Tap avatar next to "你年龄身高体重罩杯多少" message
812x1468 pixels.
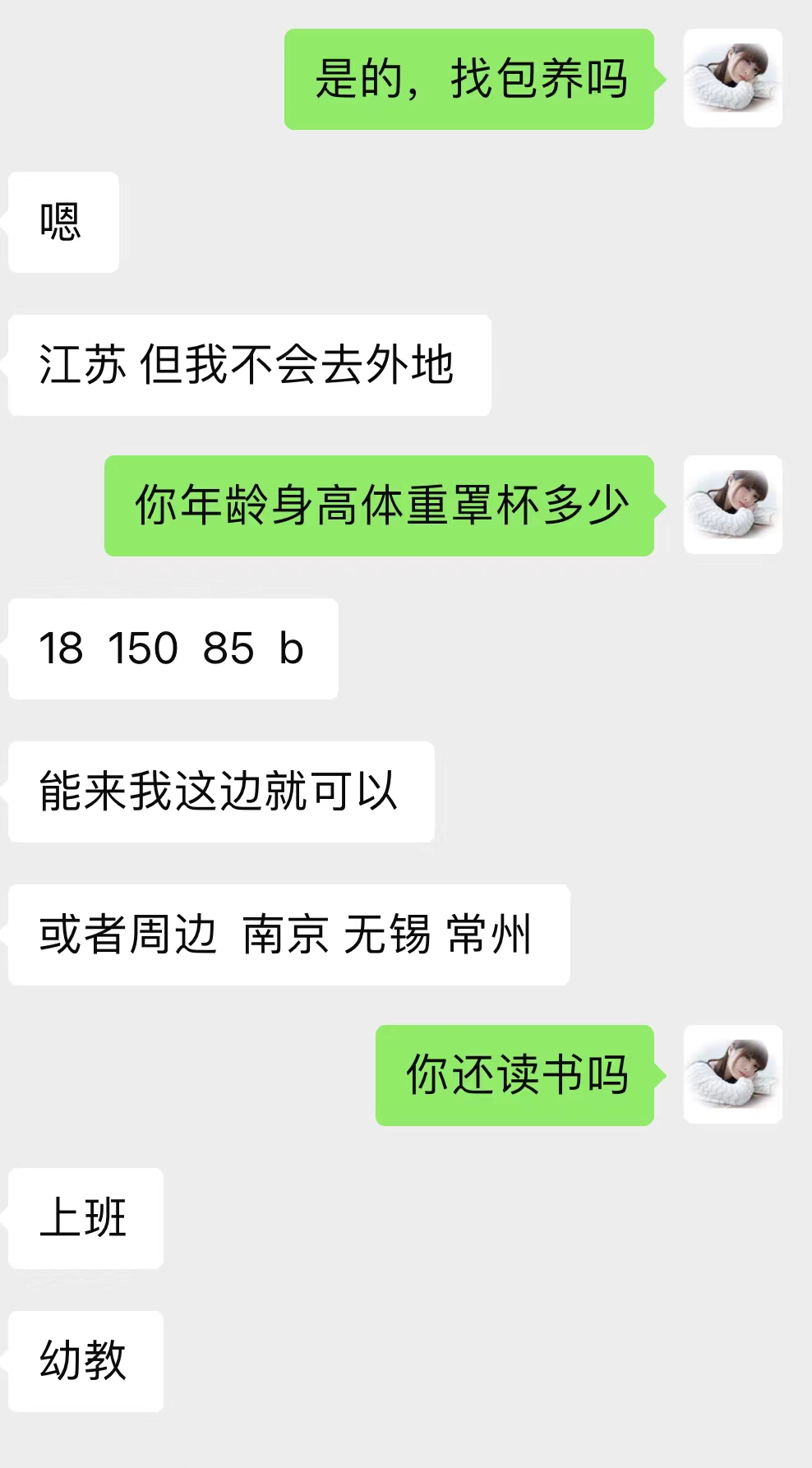(732, 505)
